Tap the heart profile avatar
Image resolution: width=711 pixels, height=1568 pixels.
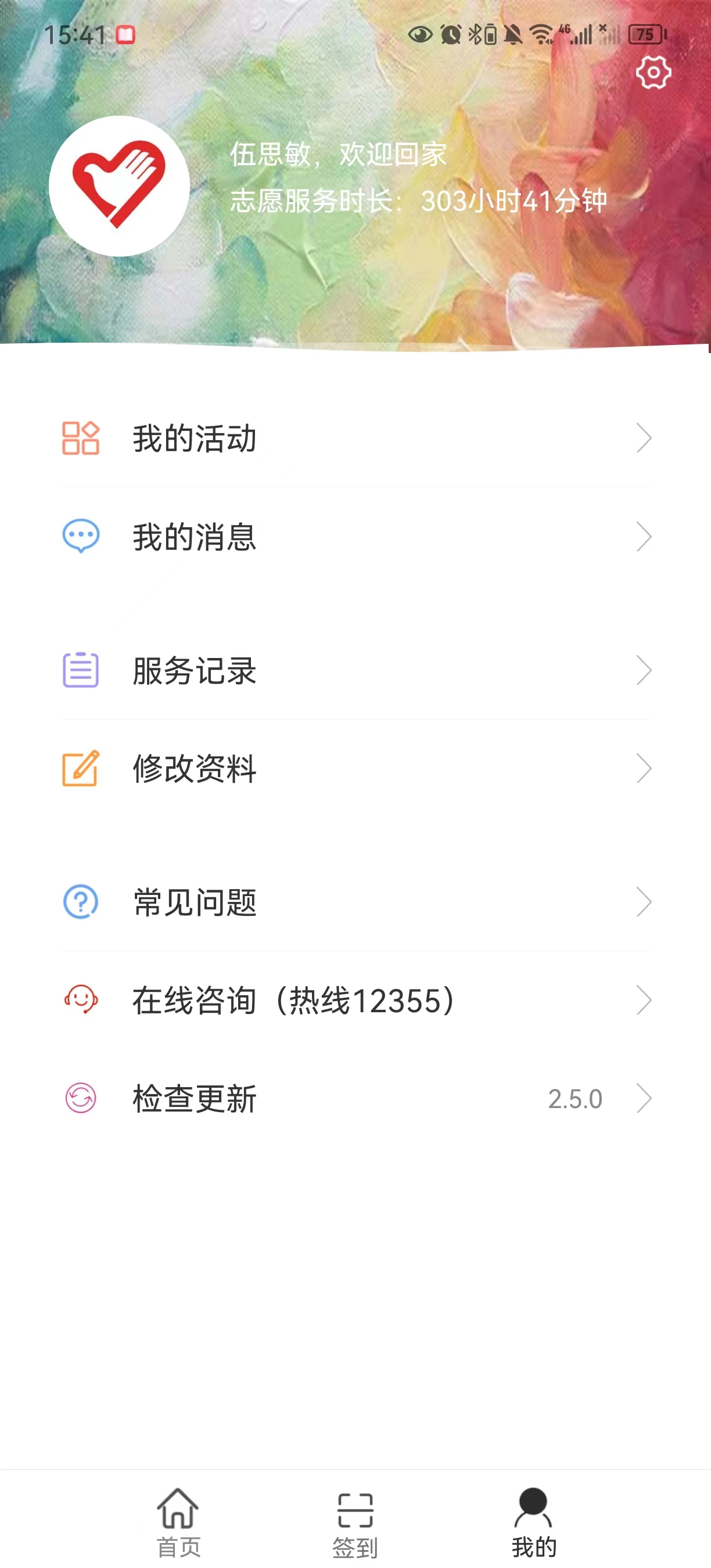point(119,186)
